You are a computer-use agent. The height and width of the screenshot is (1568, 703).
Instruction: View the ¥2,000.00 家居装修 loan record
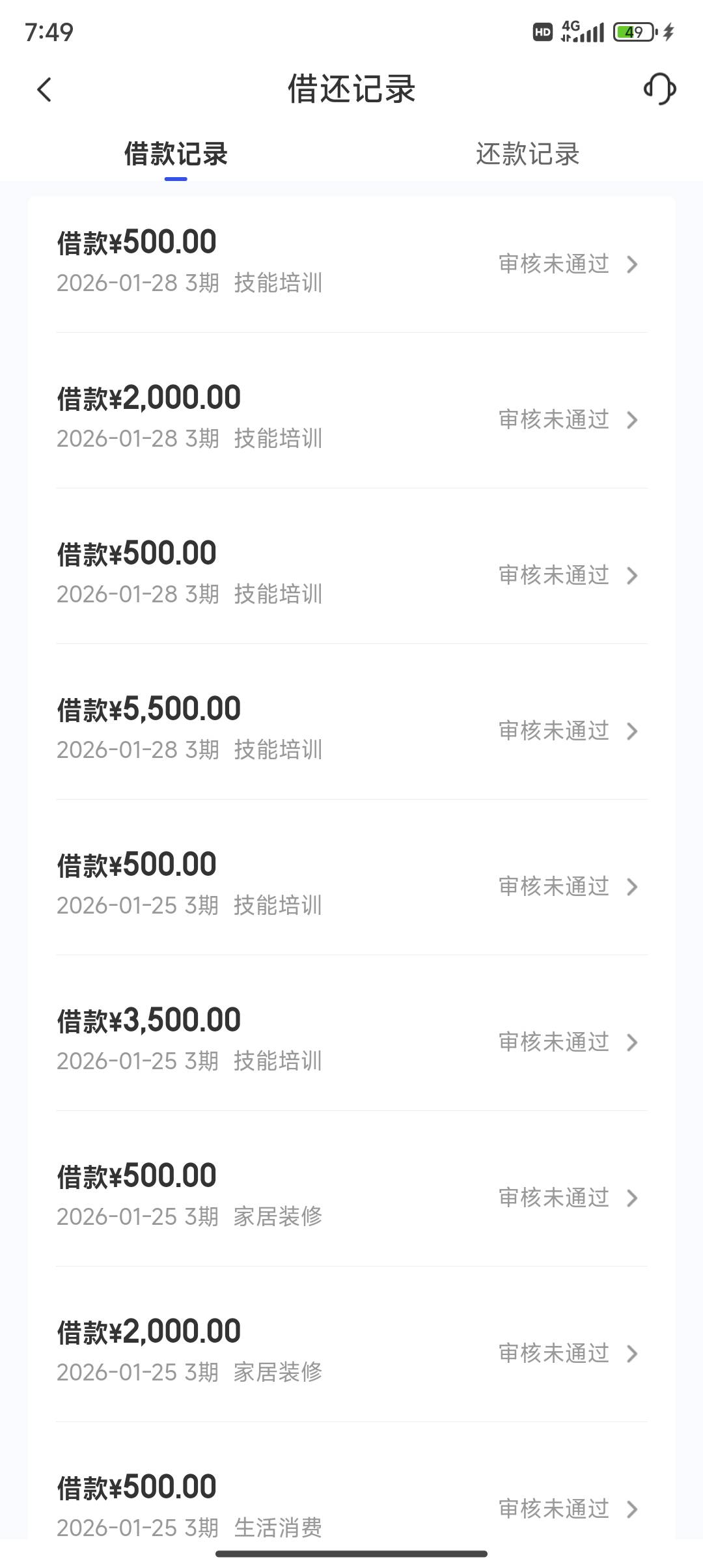click(351, 1351)
